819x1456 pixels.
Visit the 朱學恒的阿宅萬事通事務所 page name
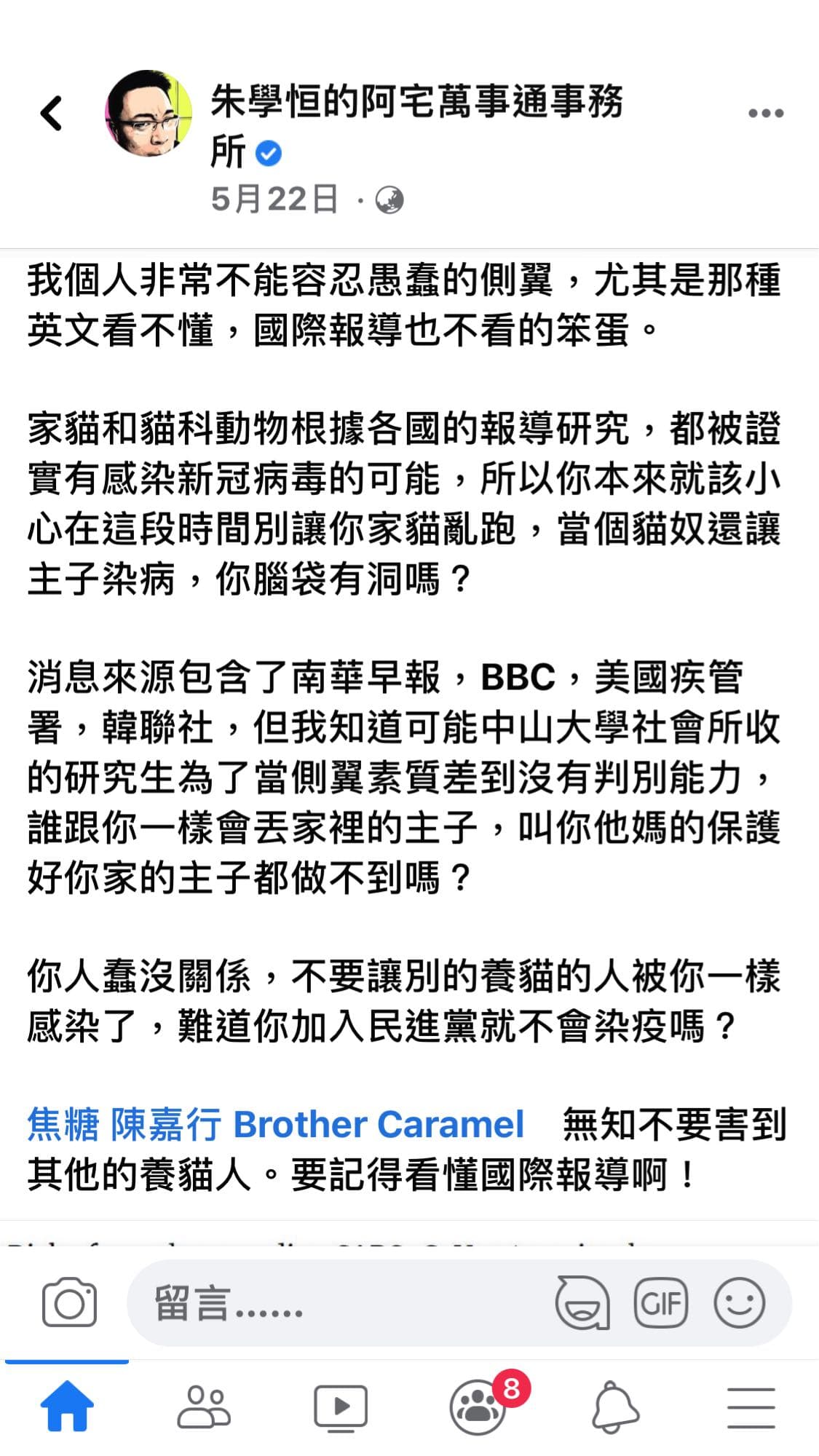click(x=416, y=102)
